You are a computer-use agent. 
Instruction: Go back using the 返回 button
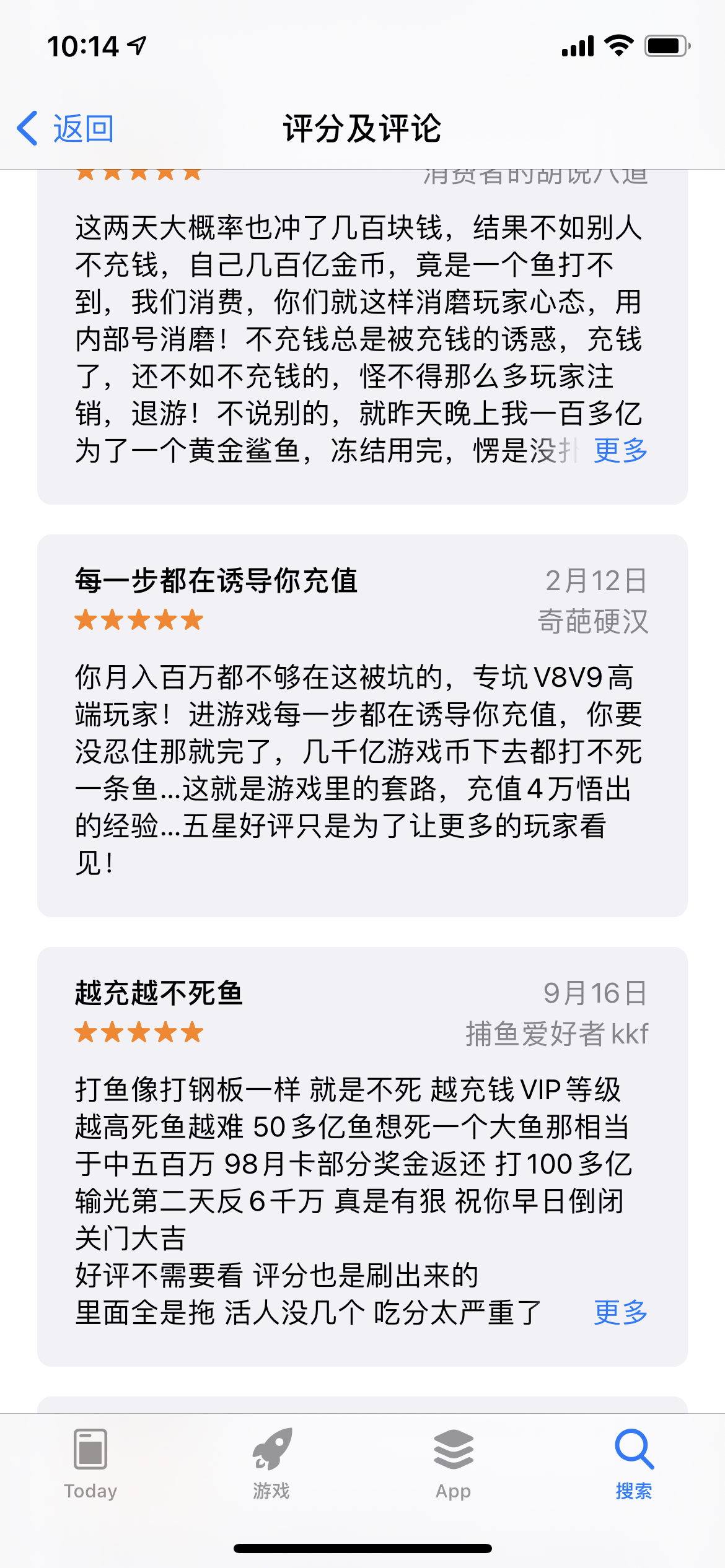click(x=64, y=128)
